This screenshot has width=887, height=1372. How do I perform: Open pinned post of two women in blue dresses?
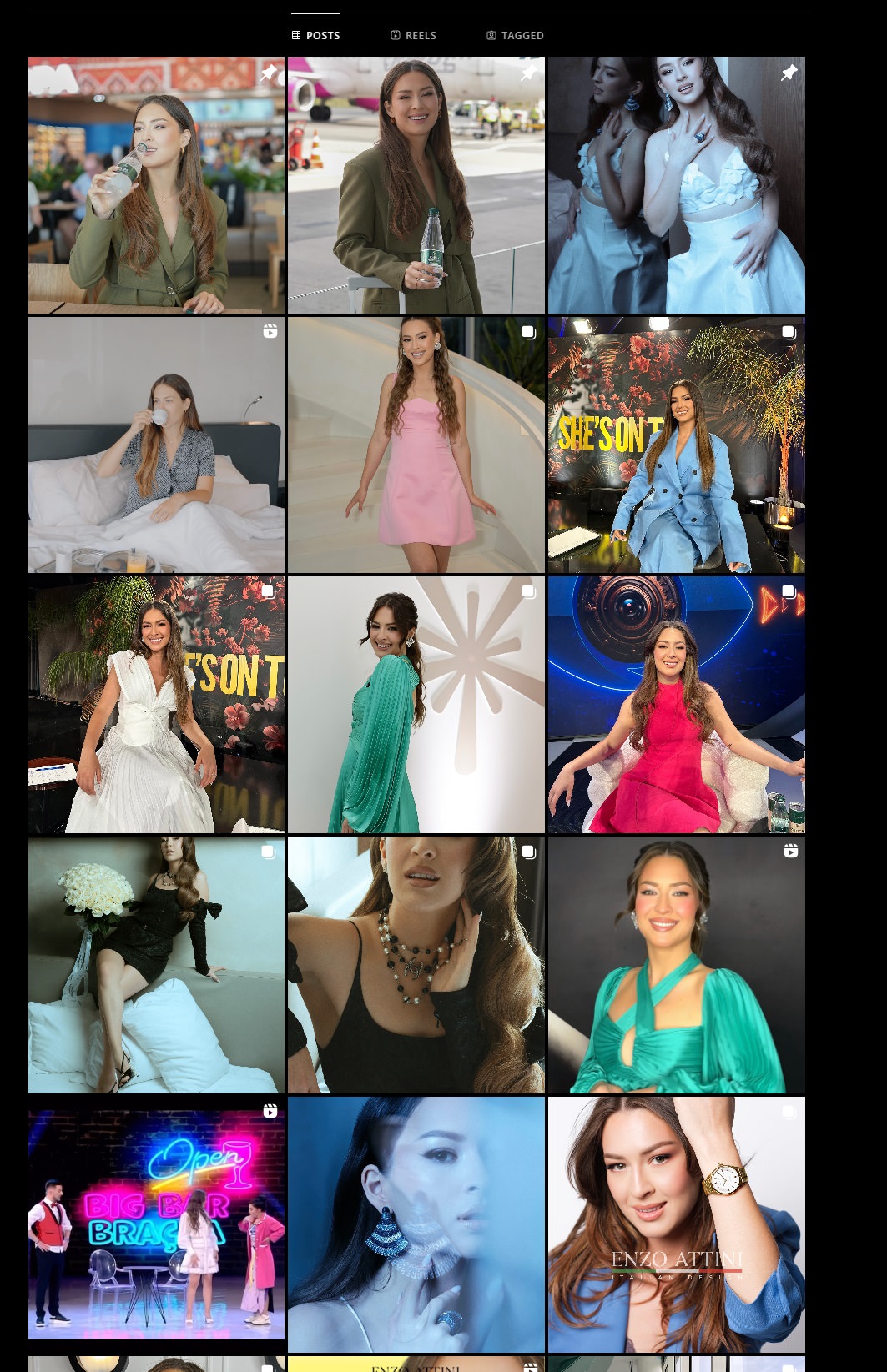point(676,185)
